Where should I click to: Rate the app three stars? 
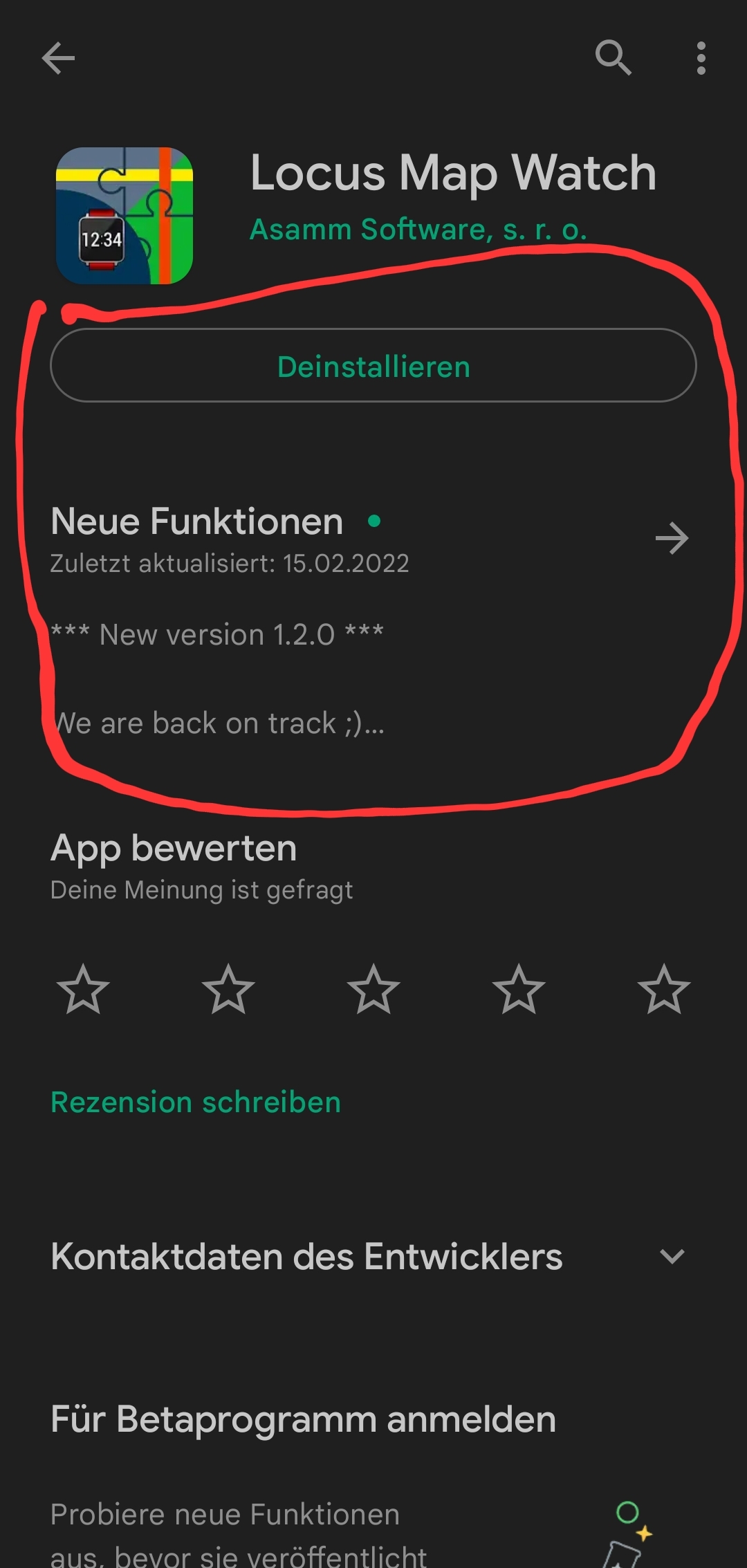[x=373, y=990]
